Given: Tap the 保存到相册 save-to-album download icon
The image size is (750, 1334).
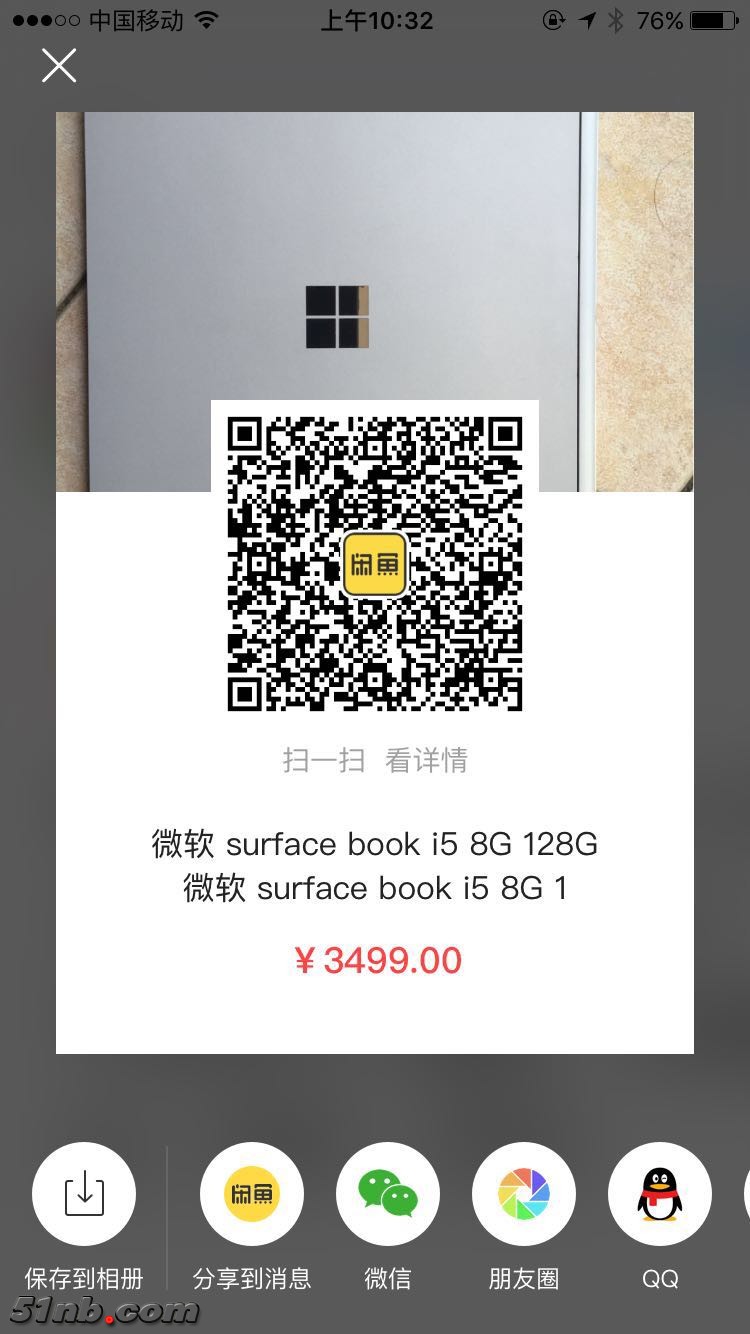Looking at the screenshot, I should pos(84,1192).
